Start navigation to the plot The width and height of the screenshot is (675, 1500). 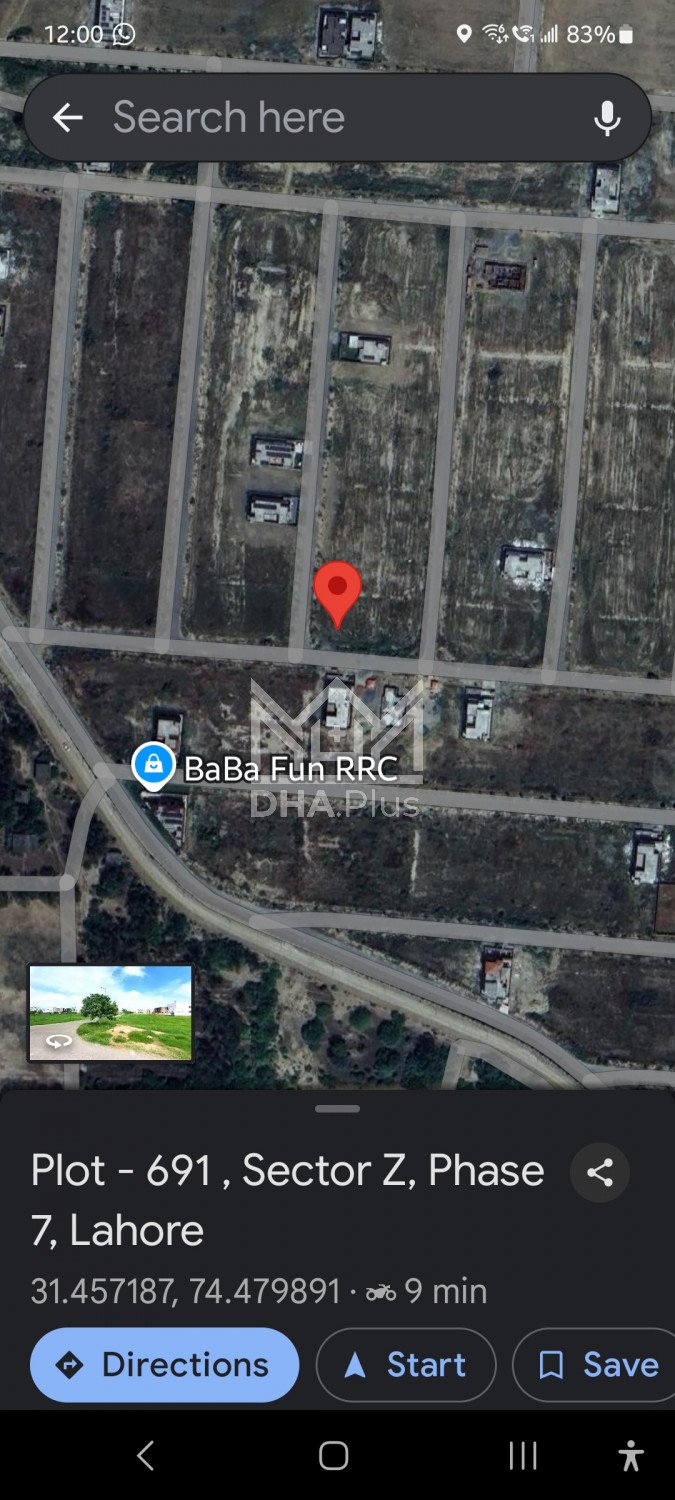(x=405, y=1364)
